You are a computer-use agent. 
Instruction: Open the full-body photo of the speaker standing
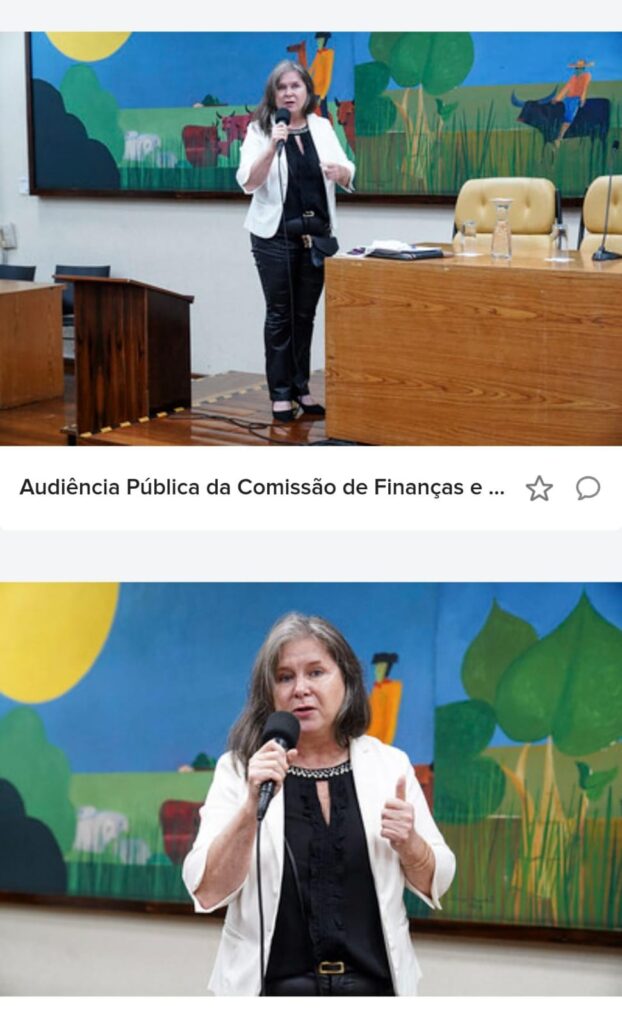[x=311, y=238]
